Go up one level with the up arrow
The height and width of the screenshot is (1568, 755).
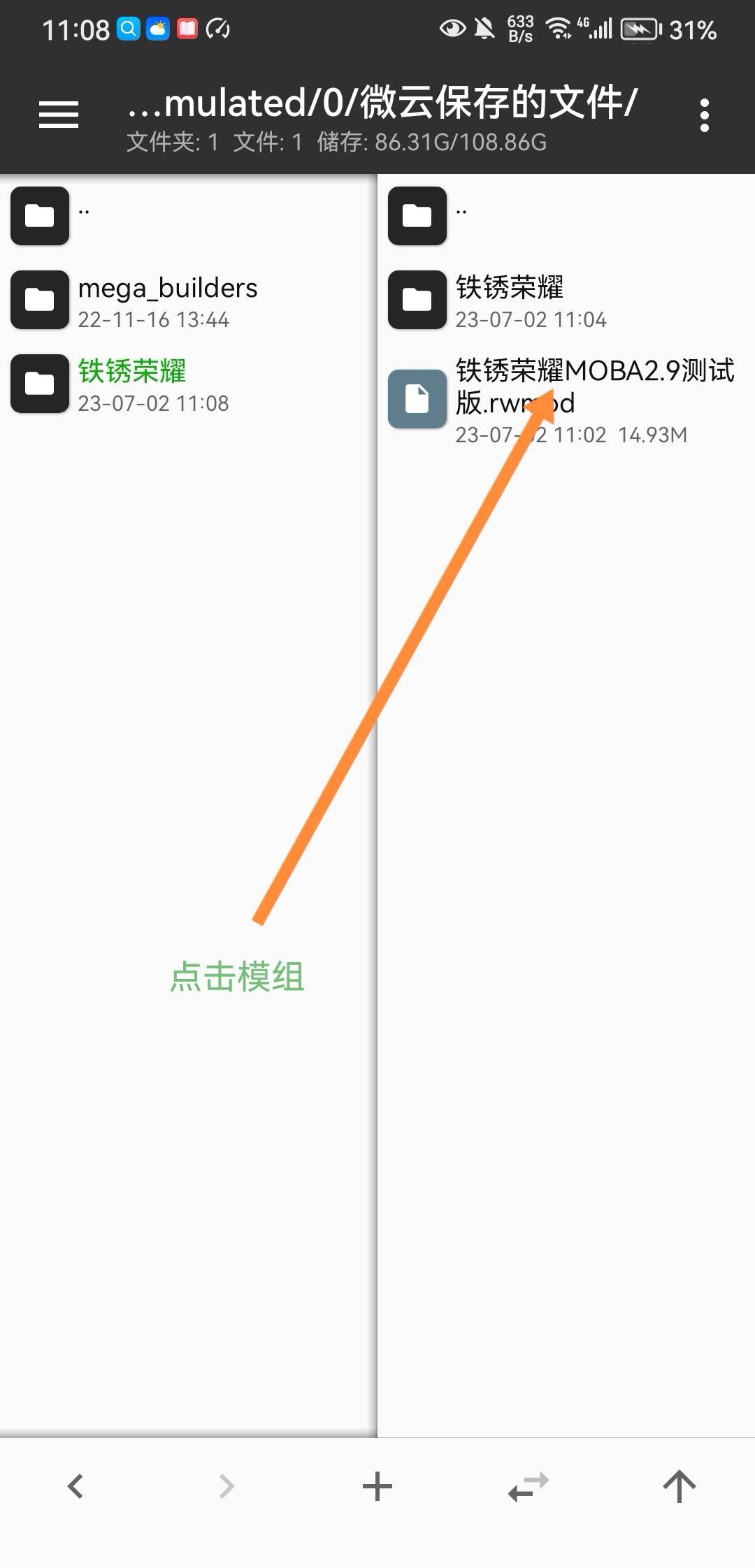679,1486
